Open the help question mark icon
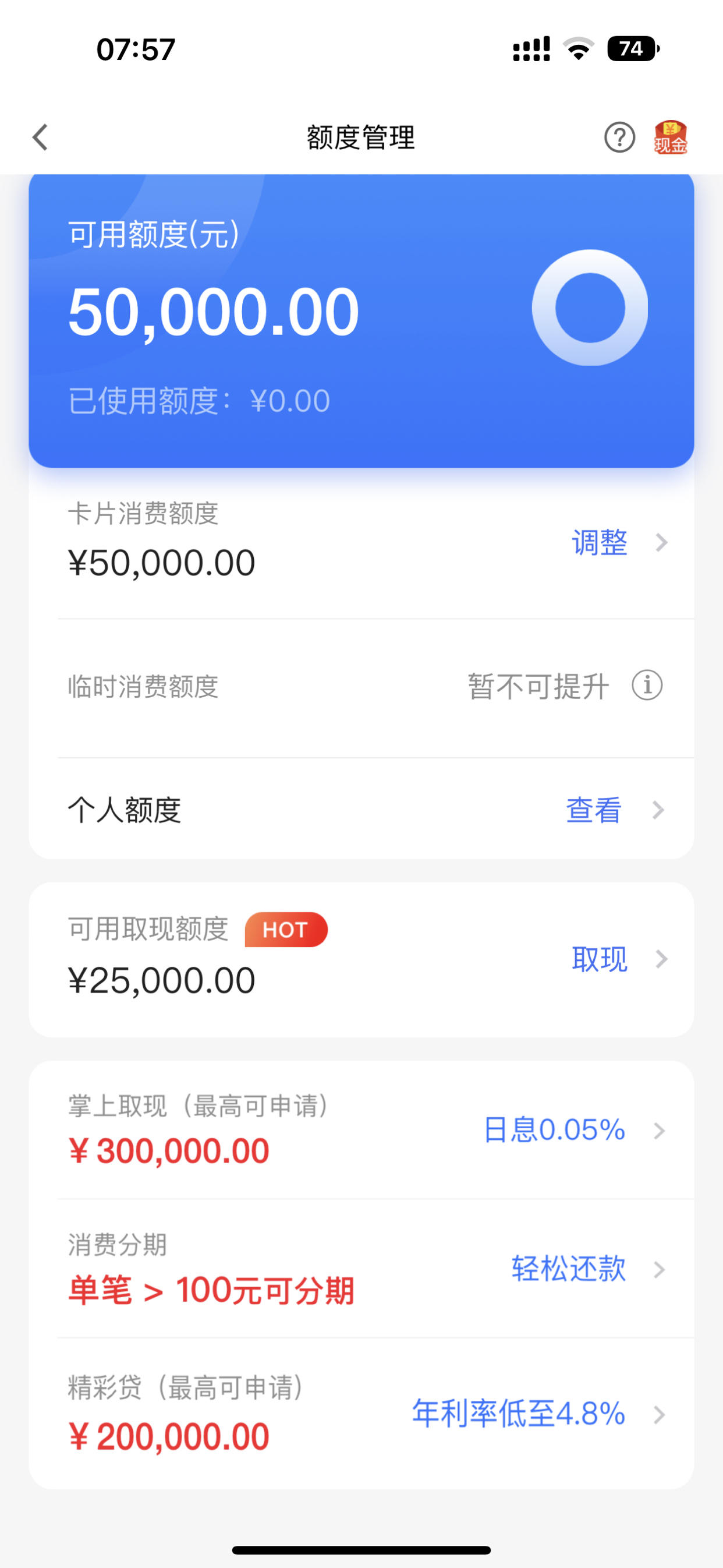This screenshot has width=723, height=1568. [619, 137]
